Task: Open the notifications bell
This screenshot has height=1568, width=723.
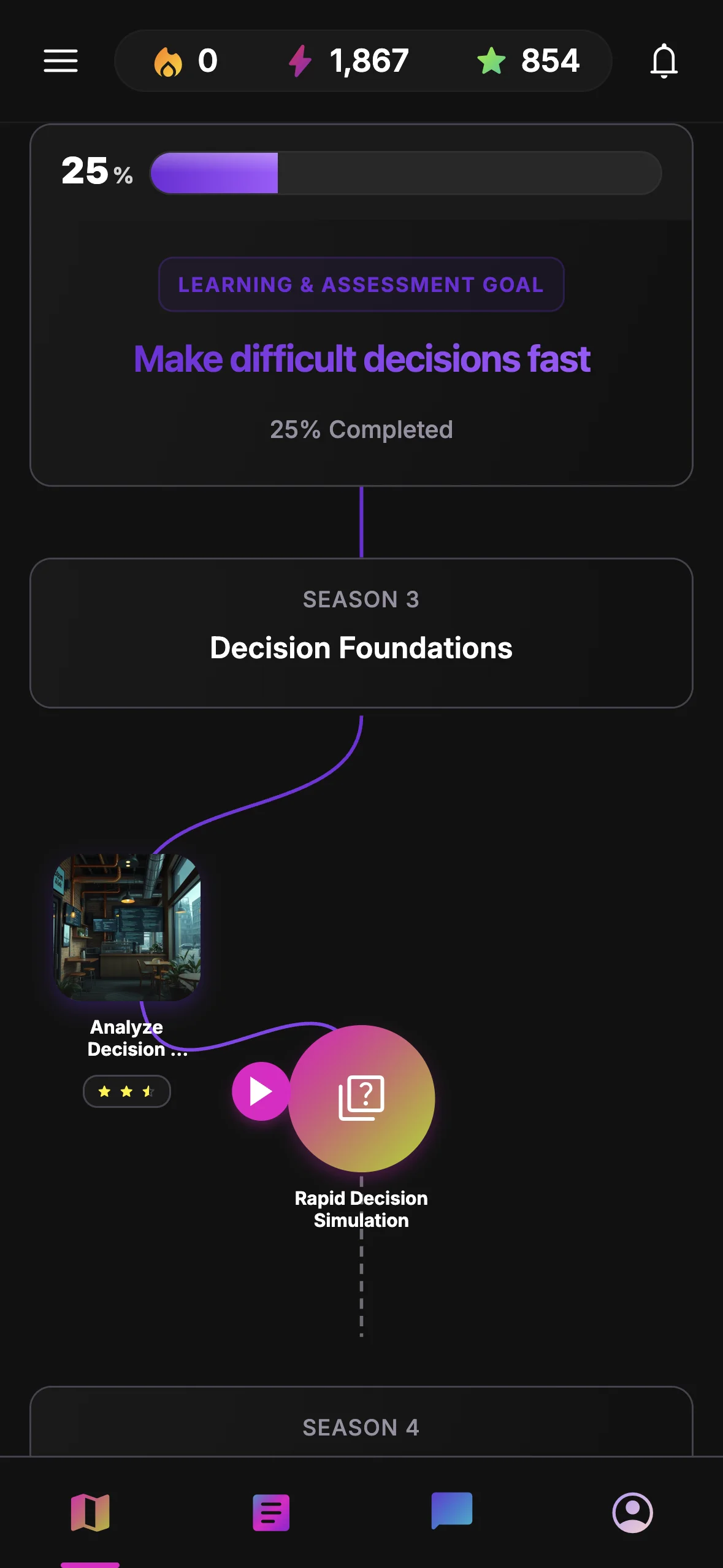Action: [664, 61]
